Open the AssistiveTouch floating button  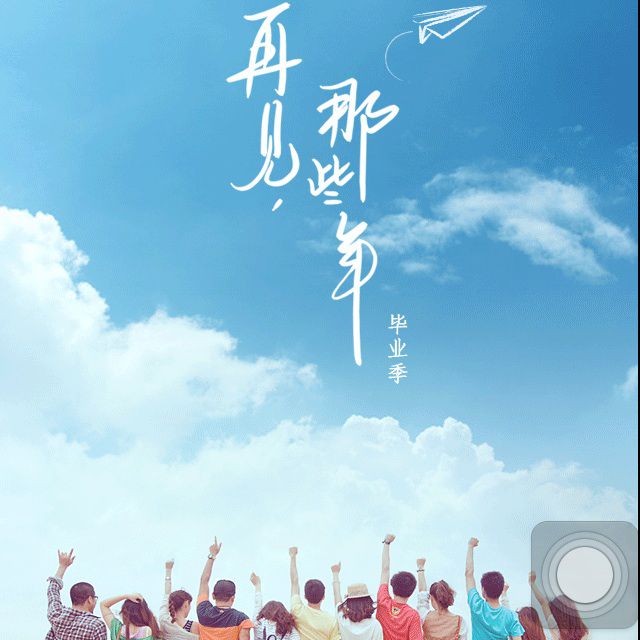tap(584, 573)
